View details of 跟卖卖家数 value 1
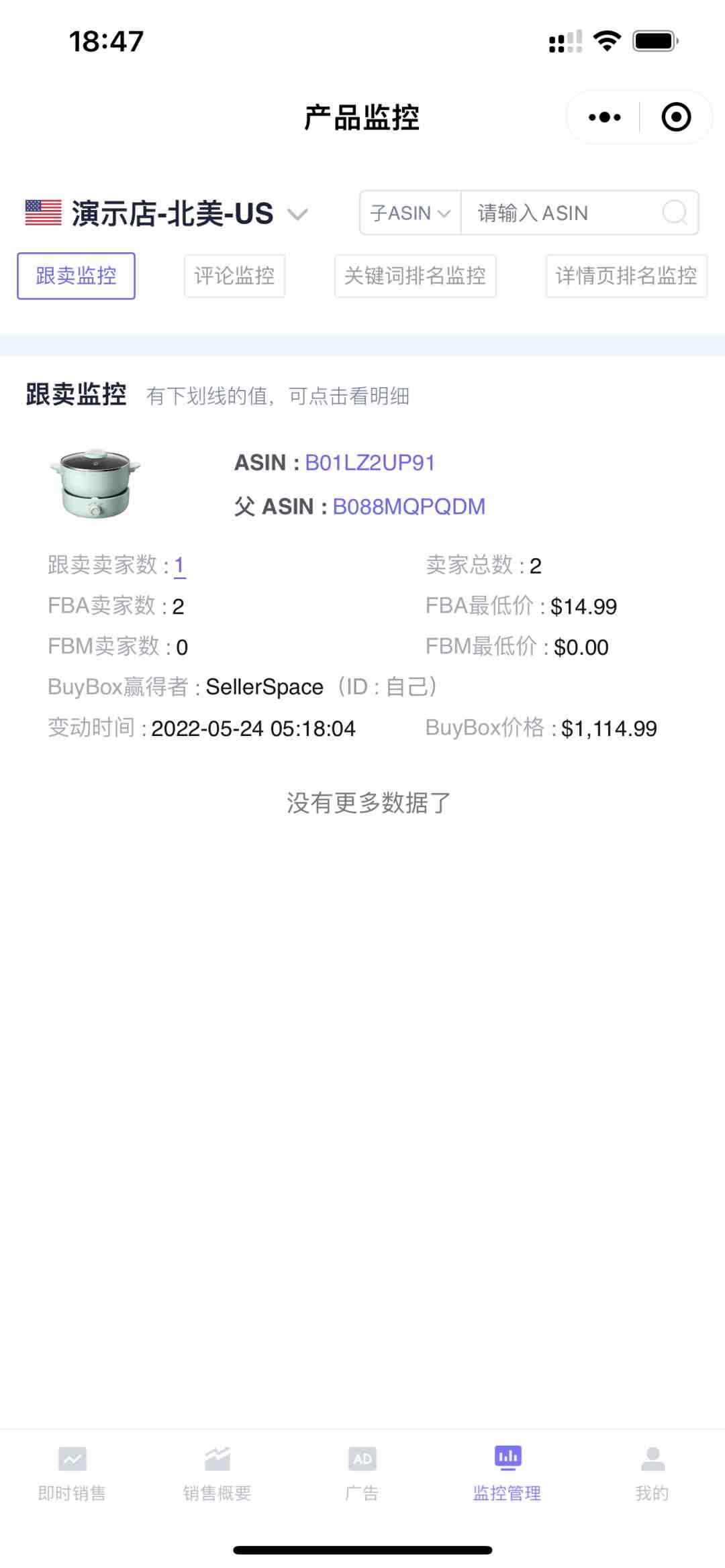Viewport: 725px width, 1568px height. pos(179,566)
